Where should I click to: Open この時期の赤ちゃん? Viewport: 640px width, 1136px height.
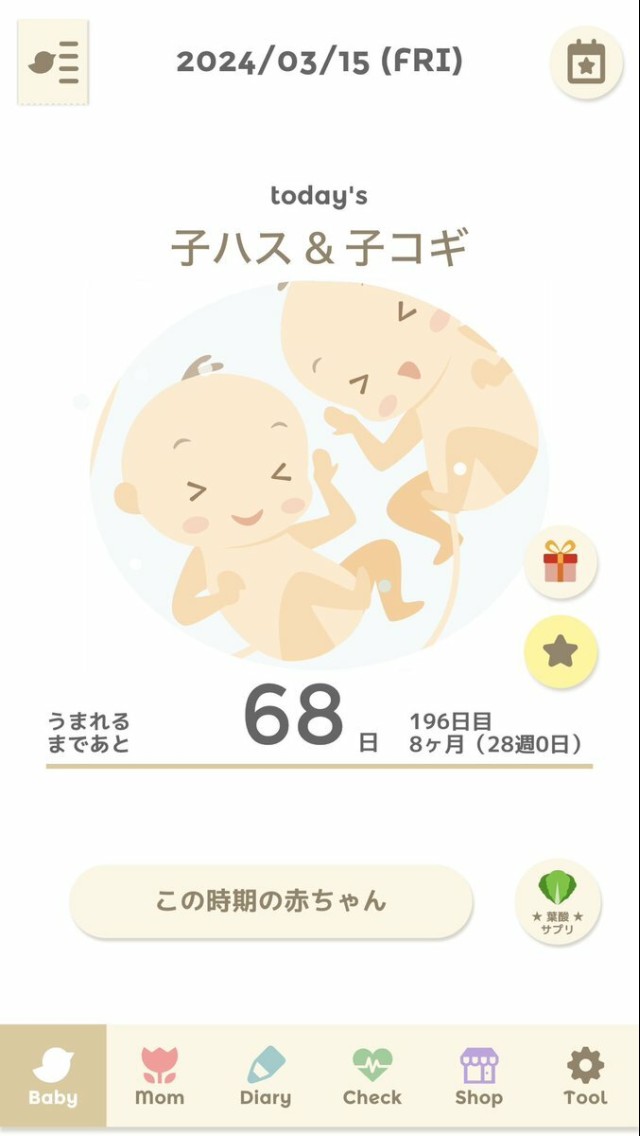tap(271, 901)
